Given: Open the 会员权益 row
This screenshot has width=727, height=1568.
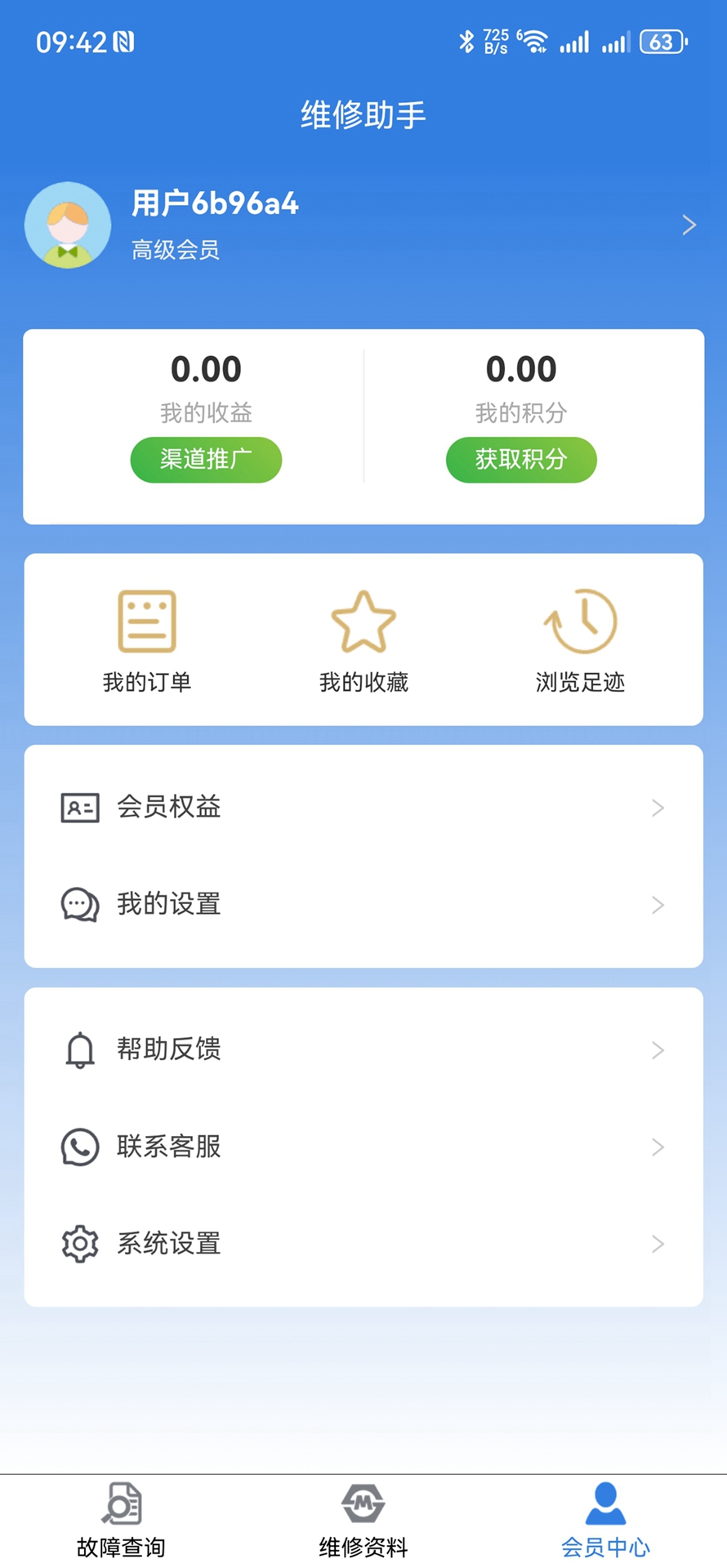Looking at the screenshot, I should (x=363, y=808).
